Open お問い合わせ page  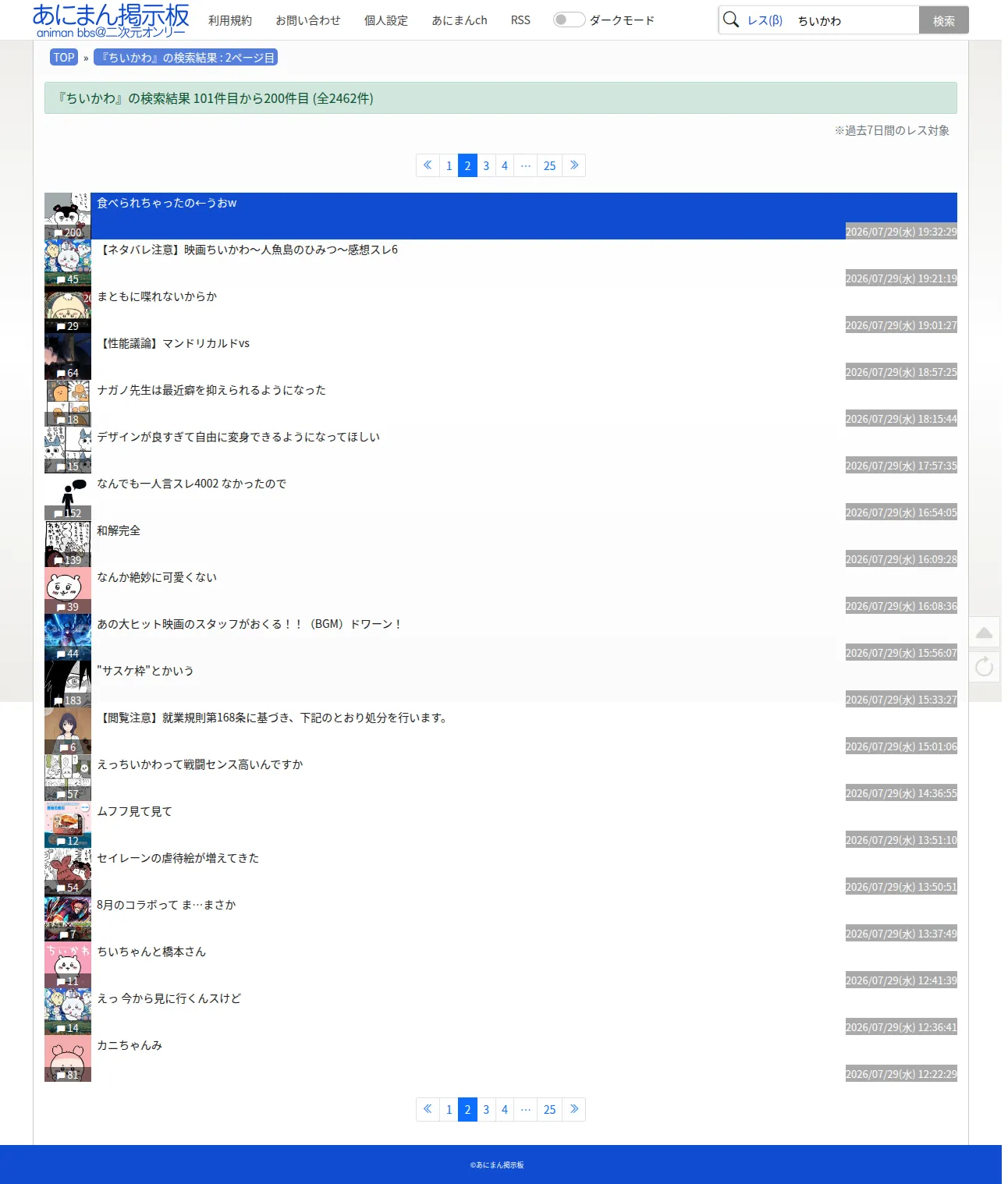click(308, 20)
